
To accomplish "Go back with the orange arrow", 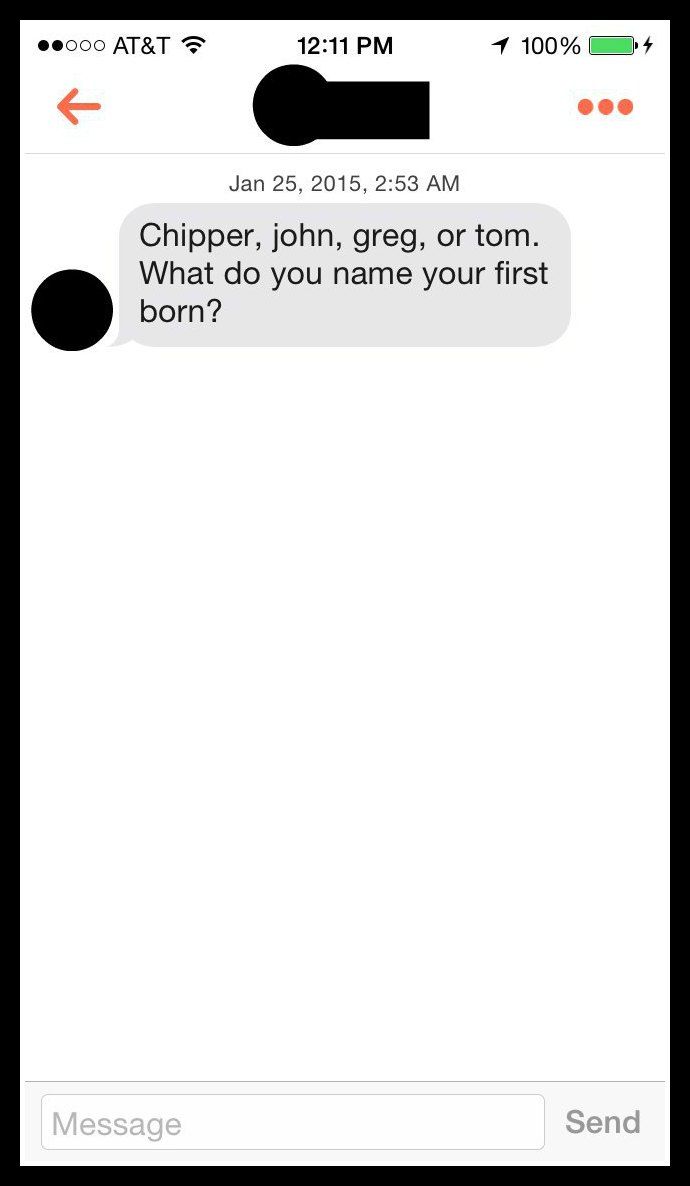I will [79, 106].
